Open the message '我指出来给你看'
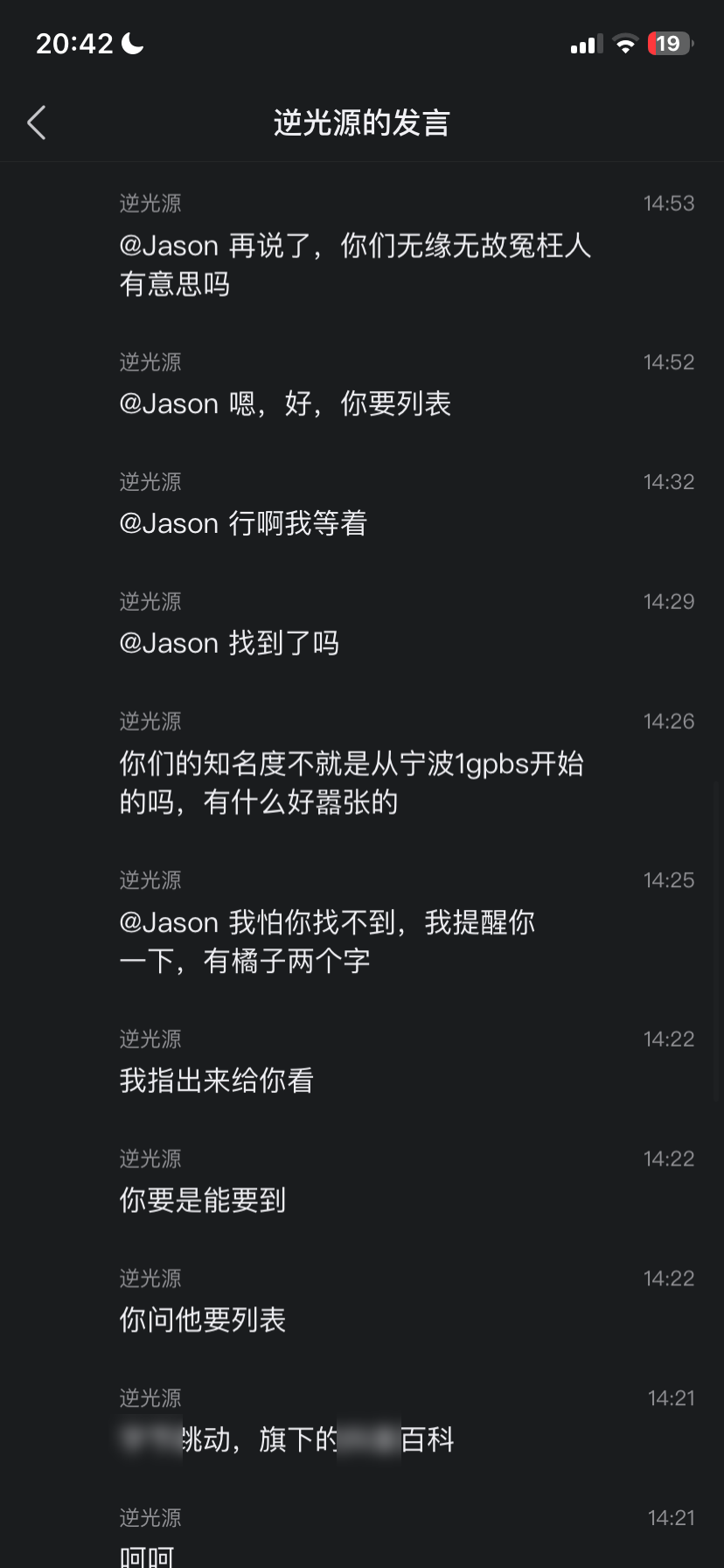The height and width of the screenshot is (1568, 724). pyautogui.click(x=216, y=1081)
